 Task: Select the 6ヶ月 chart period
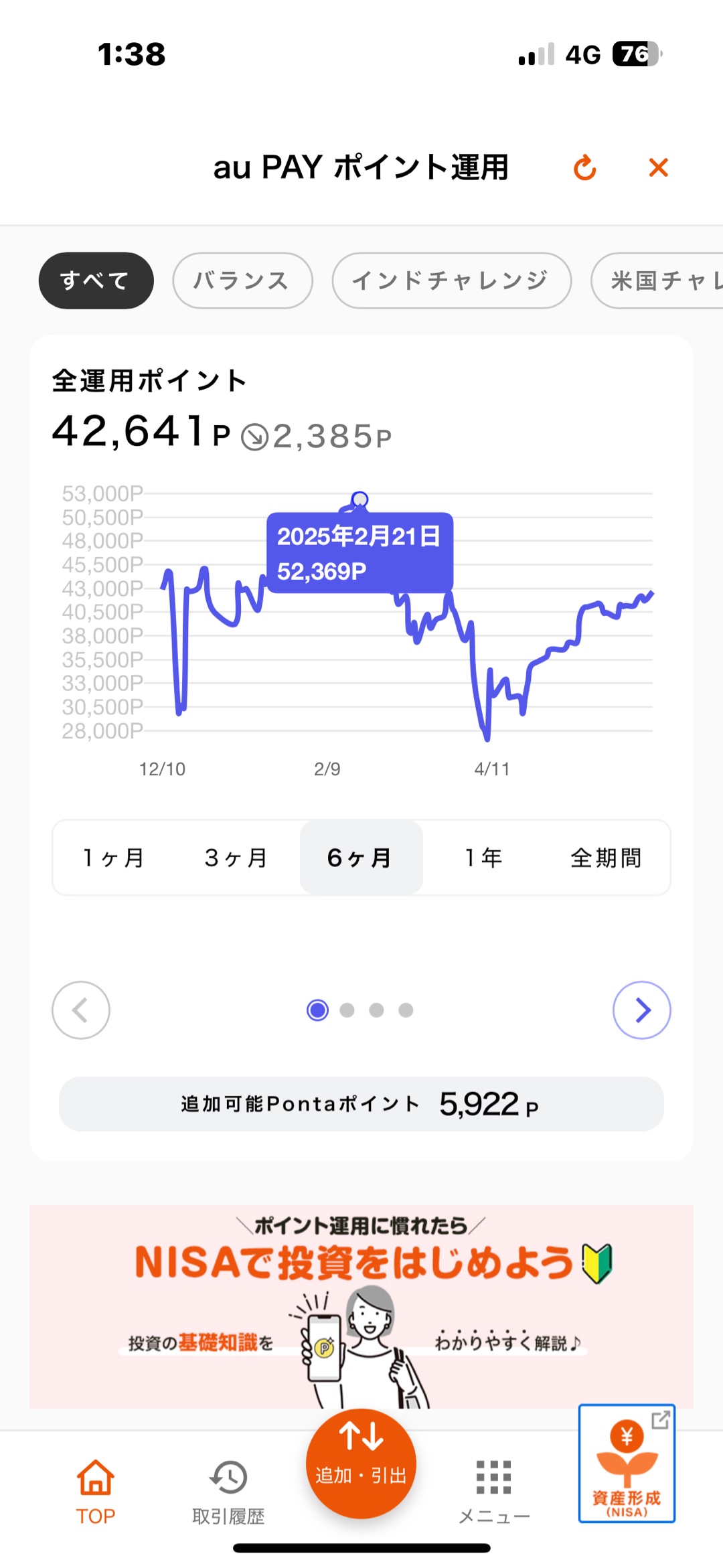361,858
